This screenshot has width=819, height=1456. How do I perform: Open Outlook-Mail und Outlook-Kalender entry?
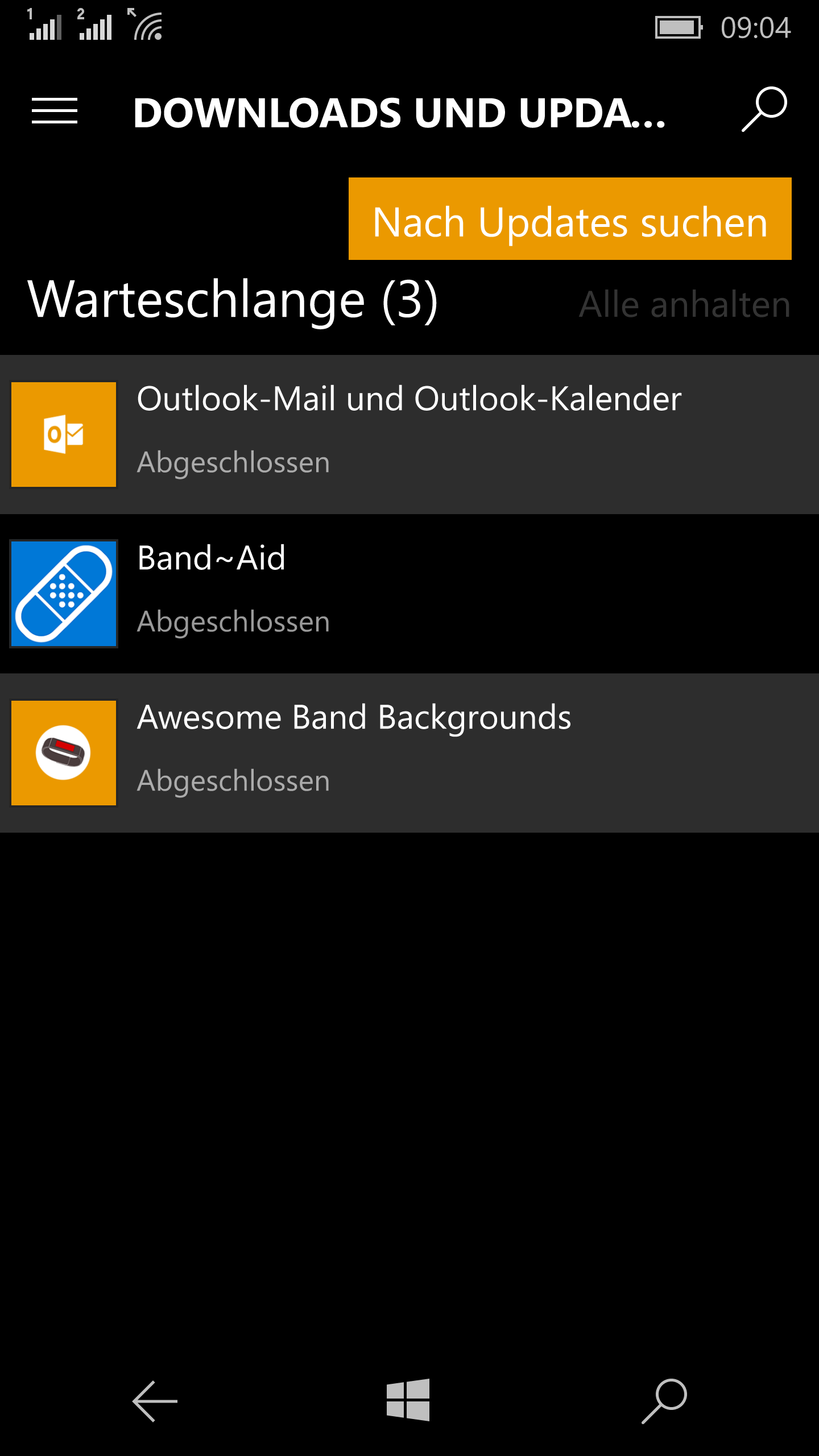point(409,435)
